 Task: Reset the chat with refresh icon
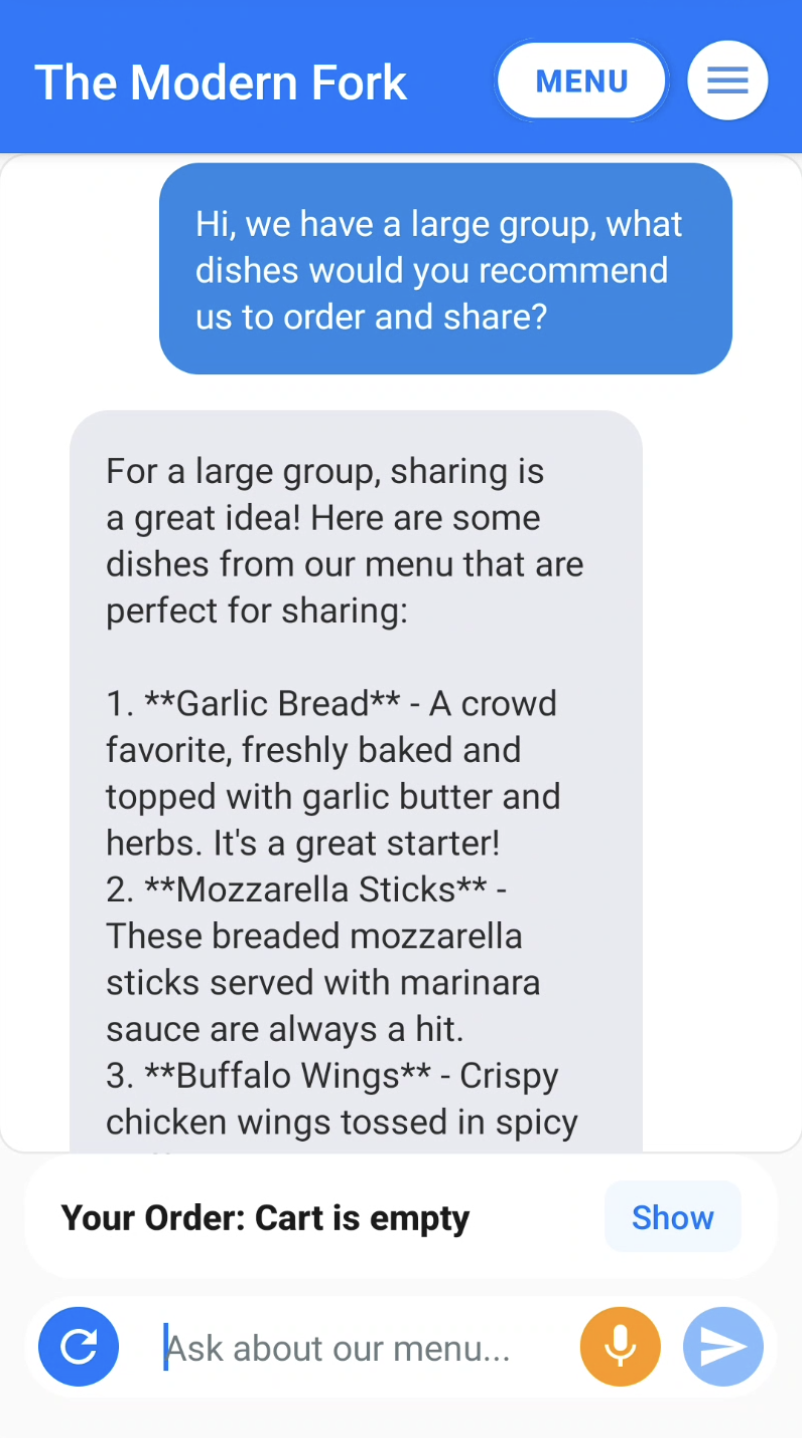click(79, 1347)
